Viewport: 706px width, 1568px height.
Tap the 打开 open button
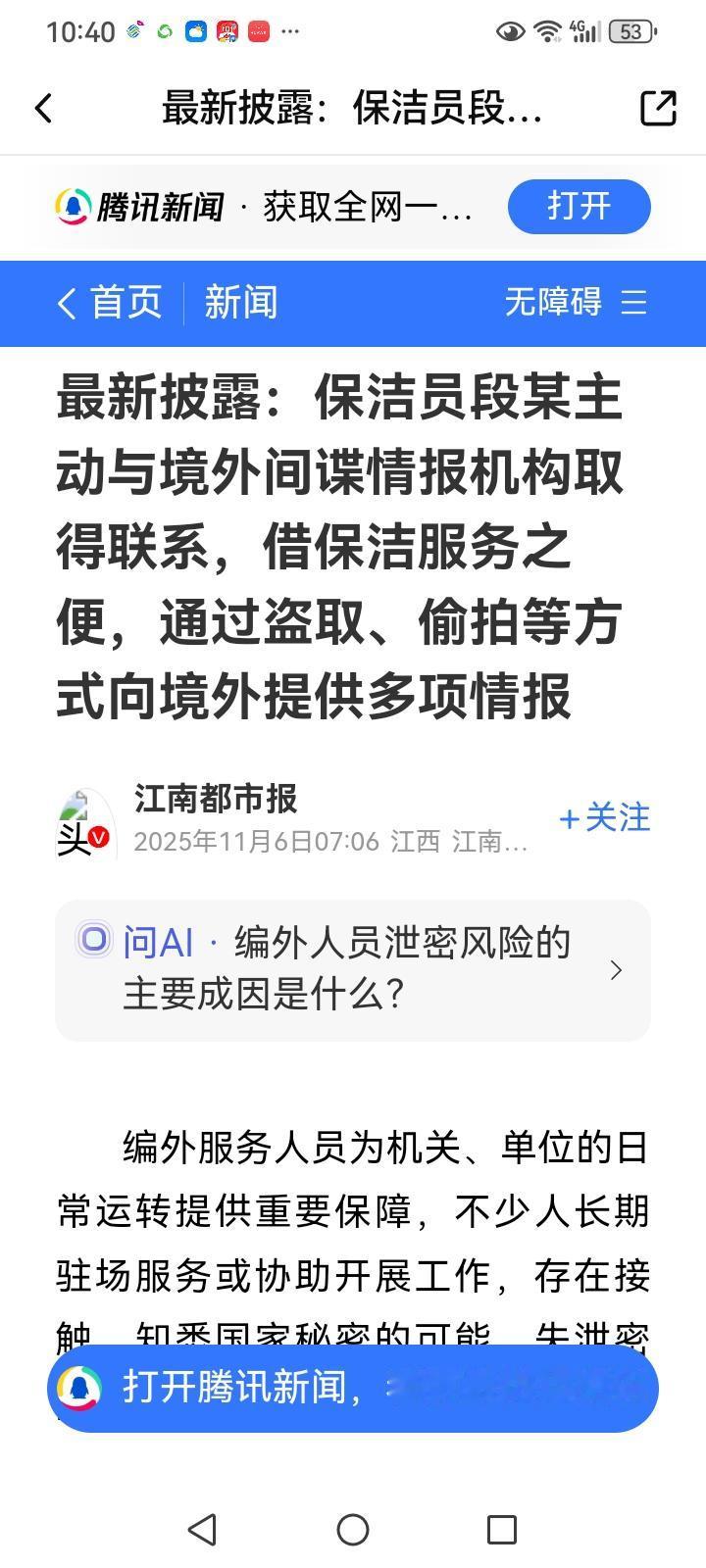point(579,207)
